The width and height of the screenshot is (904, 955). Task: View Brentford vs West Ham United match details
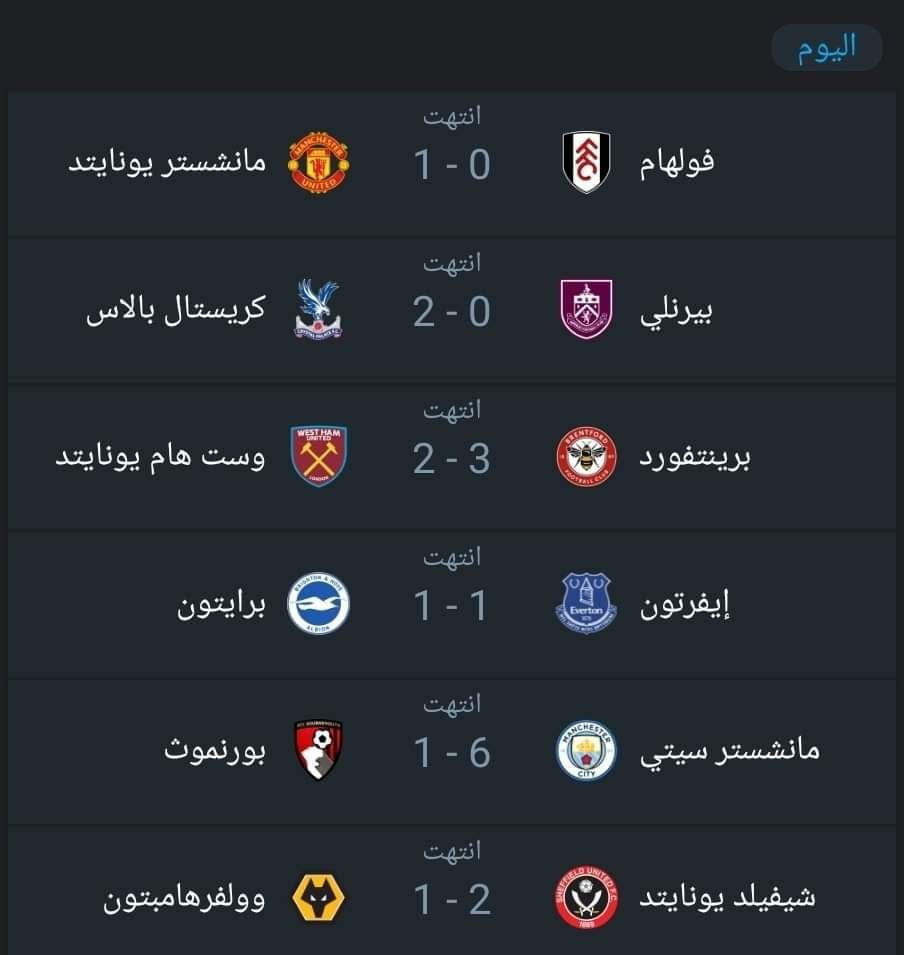[452, 459]
